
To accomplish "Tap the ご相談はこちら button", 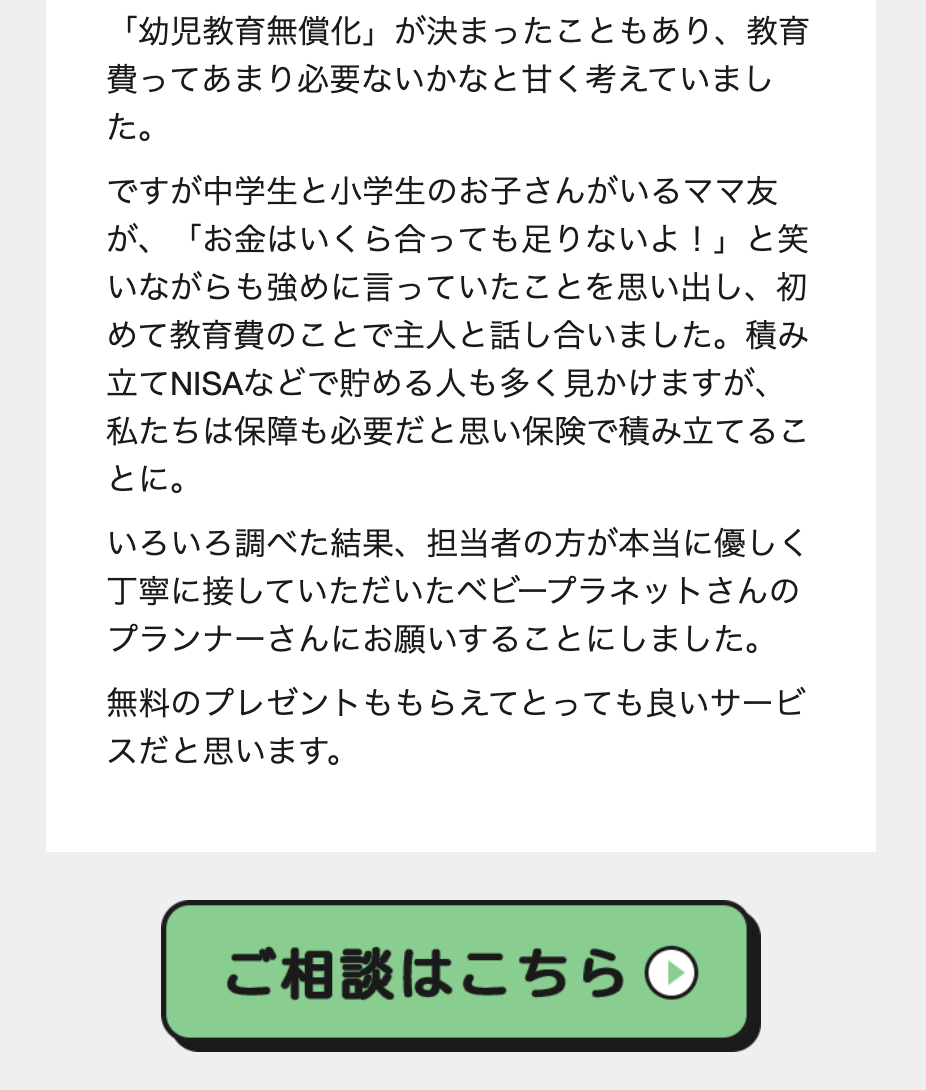I will point(457,972).
